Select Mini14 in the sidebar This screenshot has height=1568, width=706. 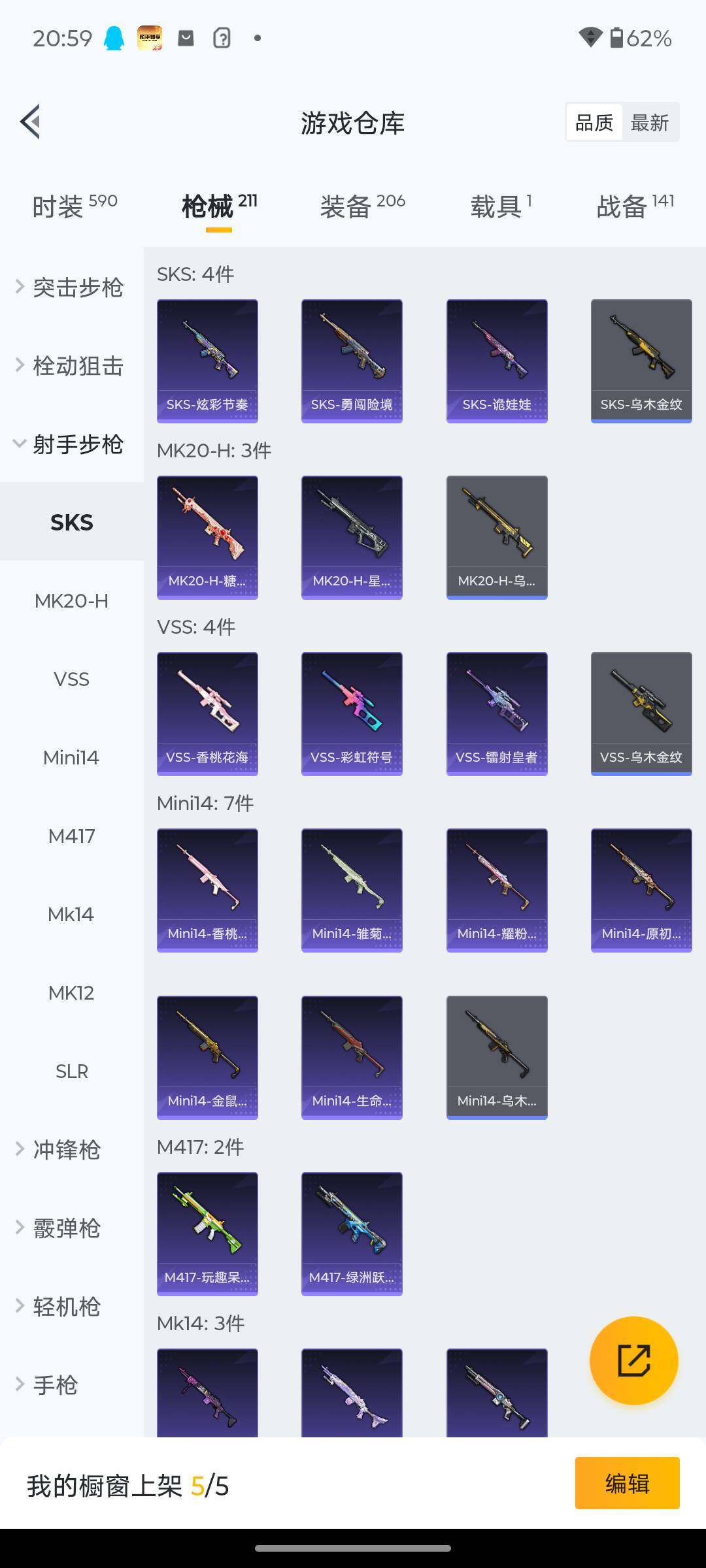coord(71,758)
